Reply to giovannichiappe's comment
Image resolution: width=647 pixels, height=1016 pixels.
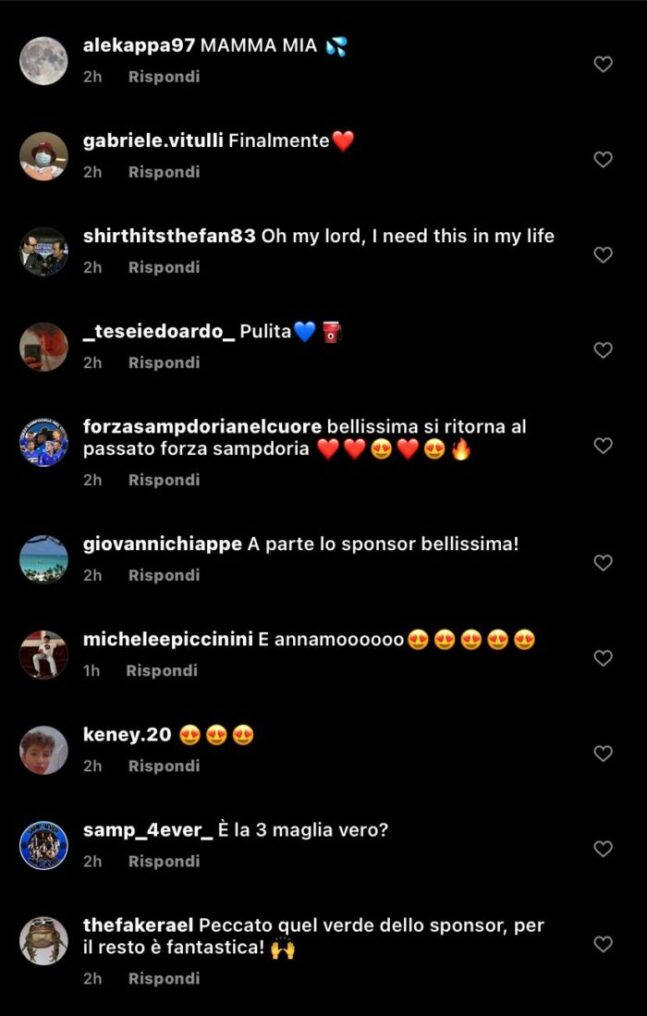[164, 575]
